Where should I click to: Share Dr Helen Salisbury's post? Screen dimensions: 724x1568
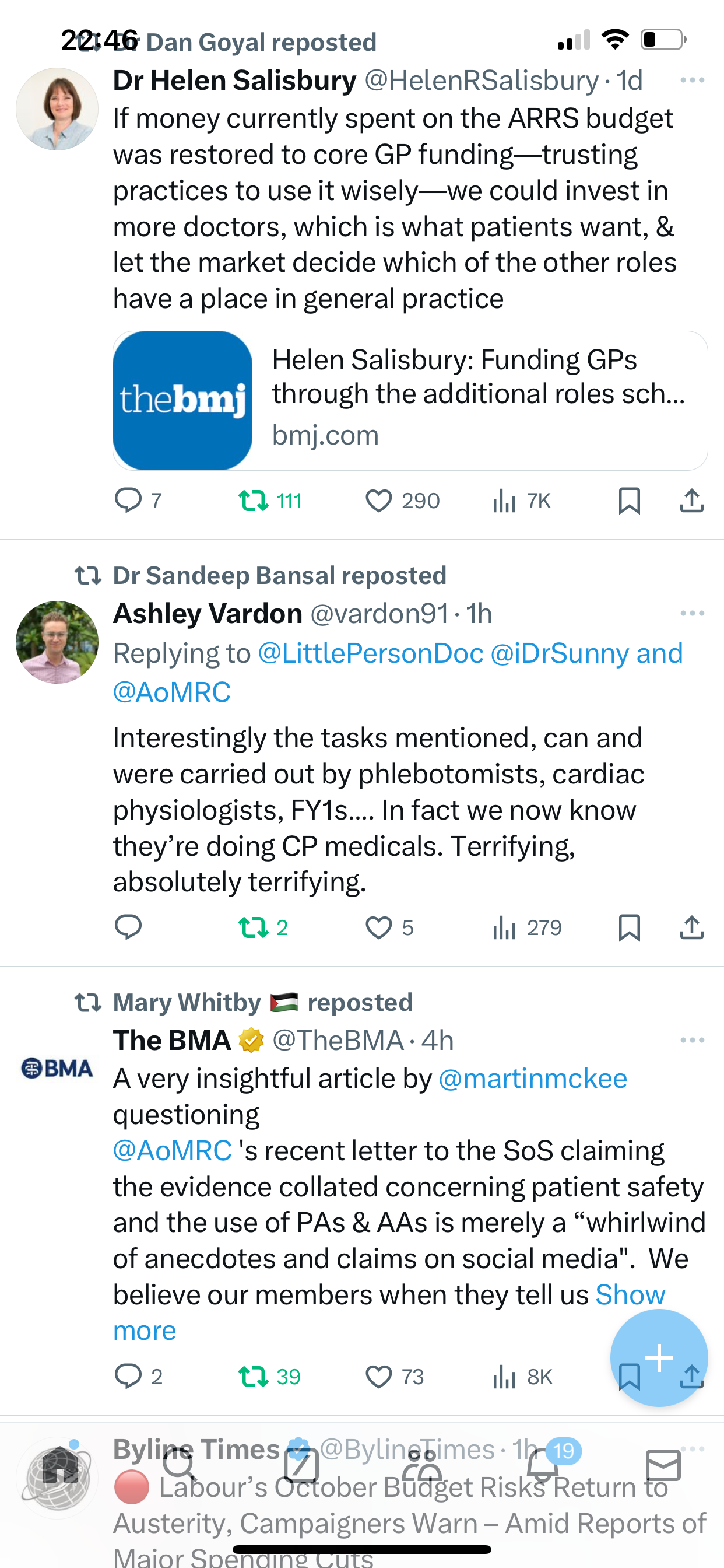[692, 501]
